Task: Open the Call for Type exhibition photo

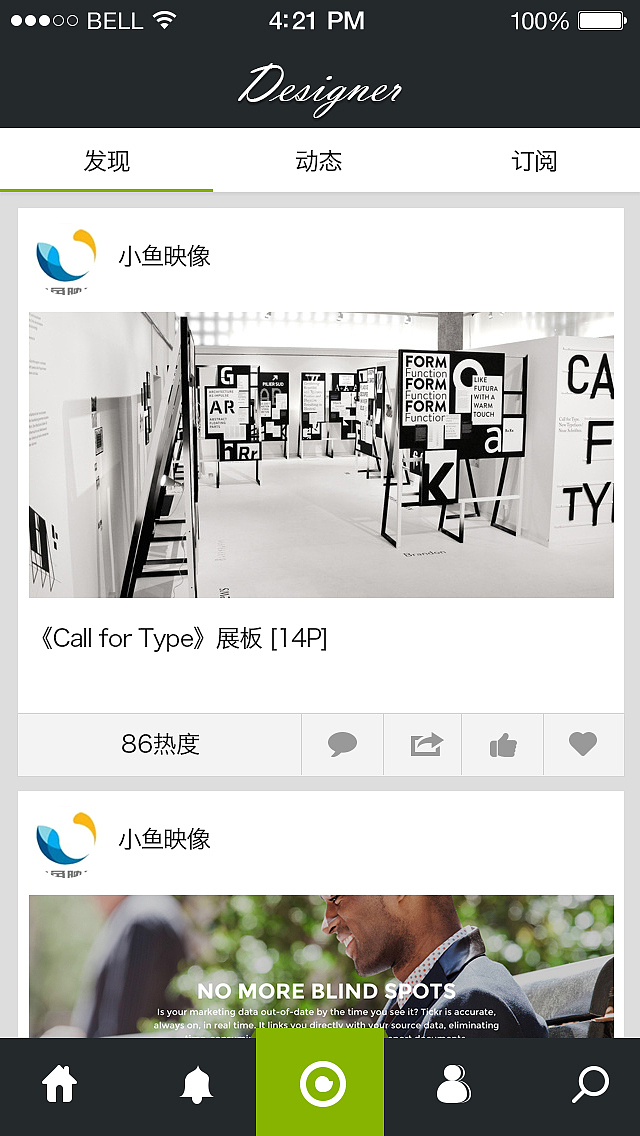Action: point(321,454)
